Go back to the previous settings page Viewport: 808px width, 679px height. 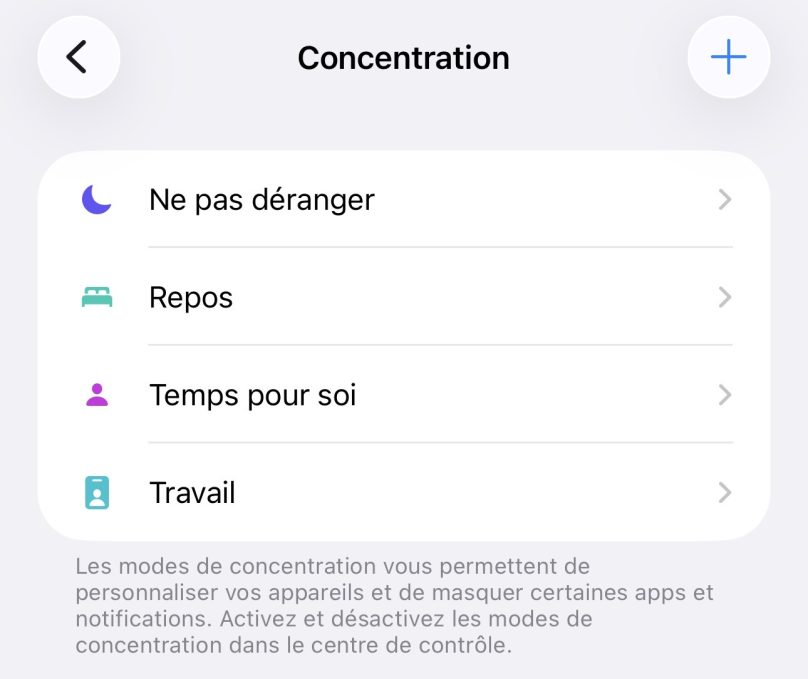[x=78, y=57]
